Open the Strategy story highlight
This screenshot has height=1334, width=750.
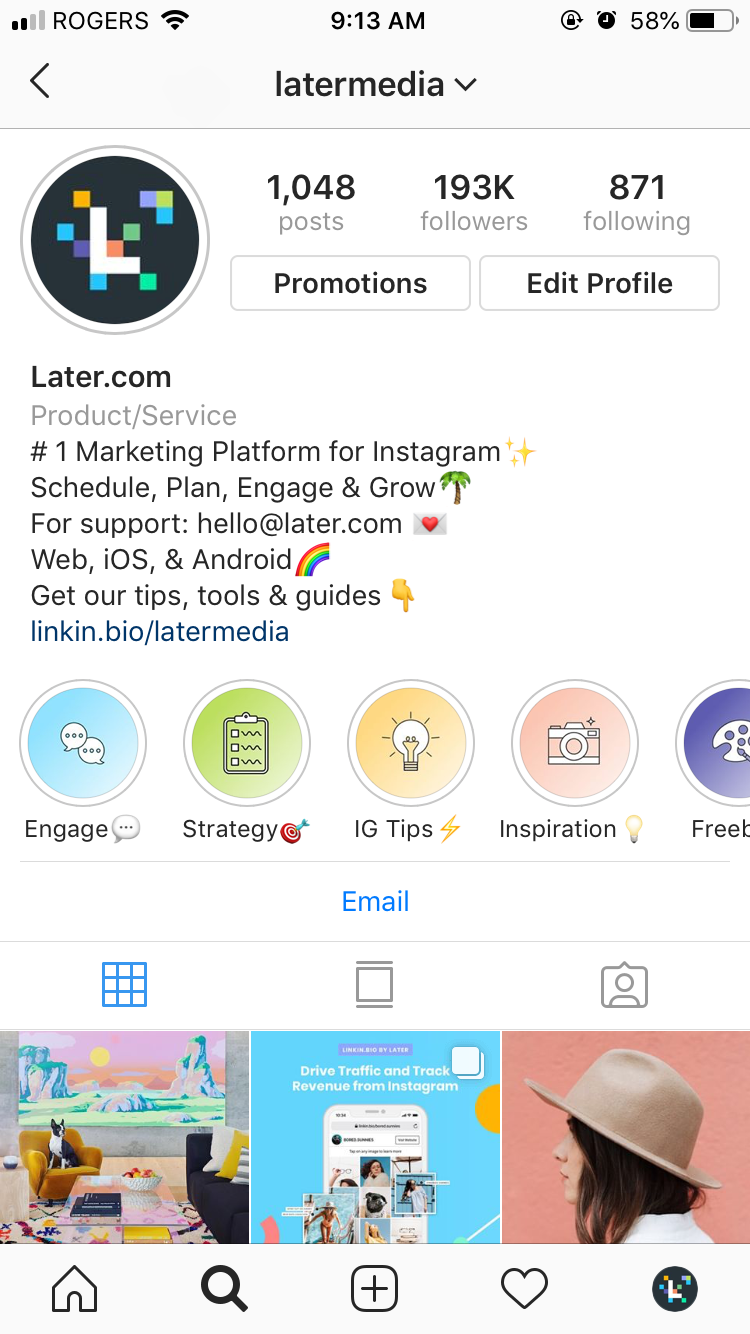pyautogui.click(x=247, y=744)
